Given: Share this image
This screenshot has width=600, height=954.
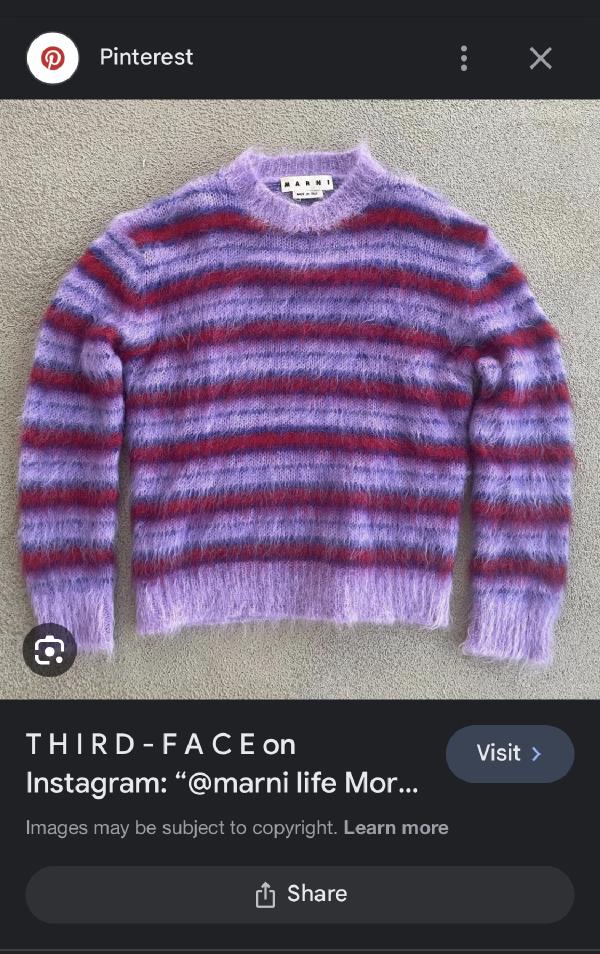Looking at the screenshot, I should 300,894.
